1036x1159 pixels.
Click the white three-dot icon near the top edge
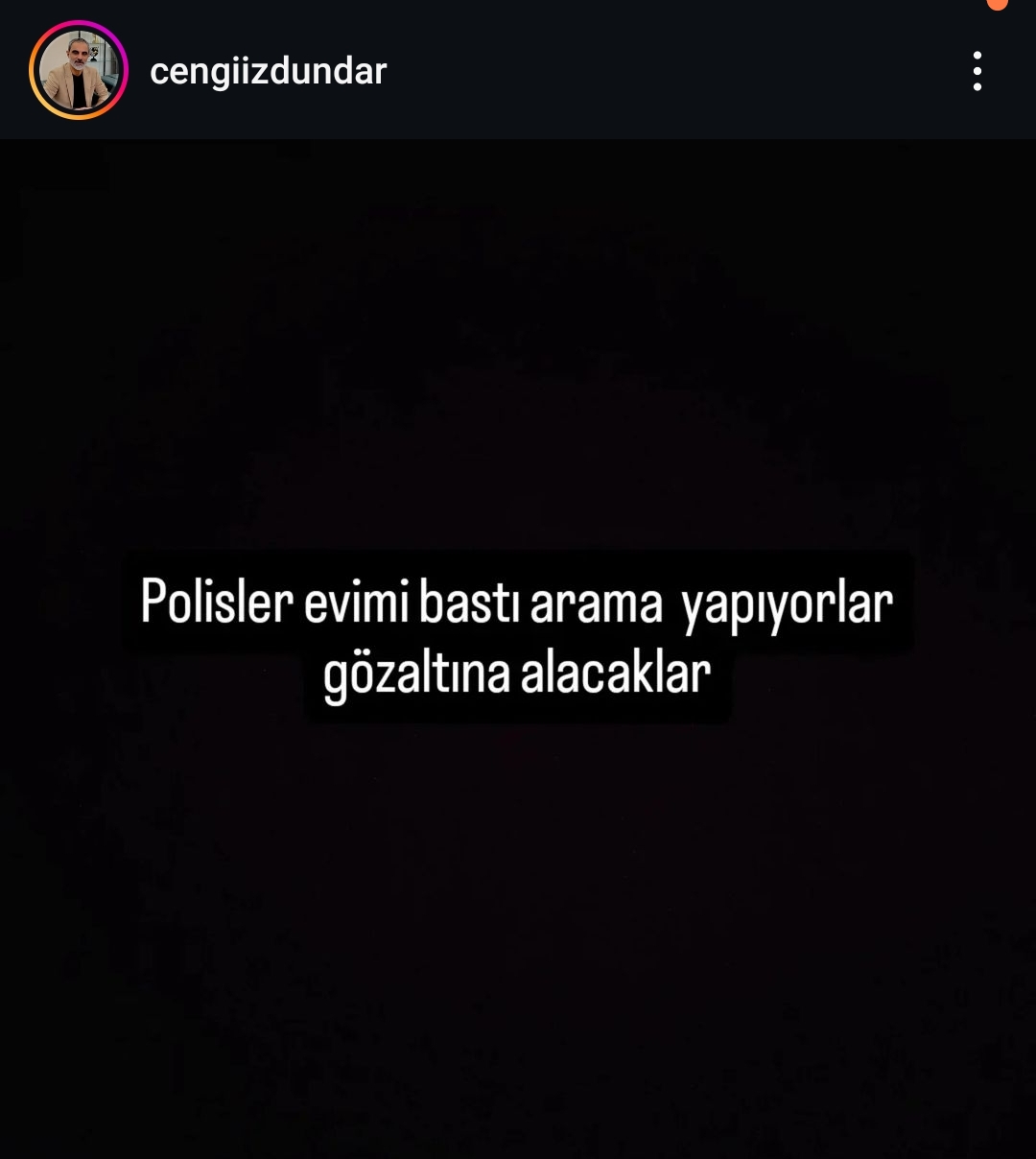point(977,70)
